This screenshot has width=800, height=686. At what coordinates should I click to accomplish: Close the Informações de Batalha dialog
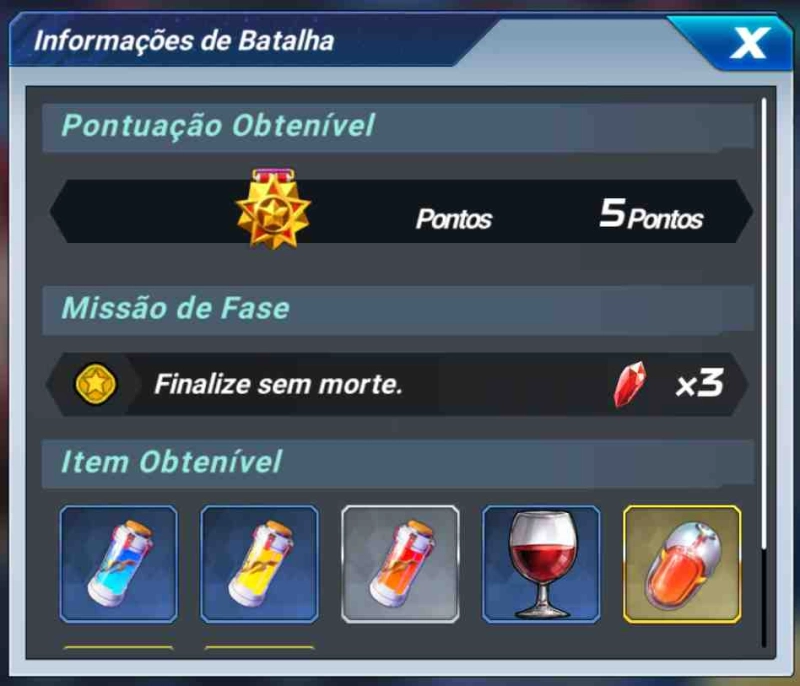[748, 43]
